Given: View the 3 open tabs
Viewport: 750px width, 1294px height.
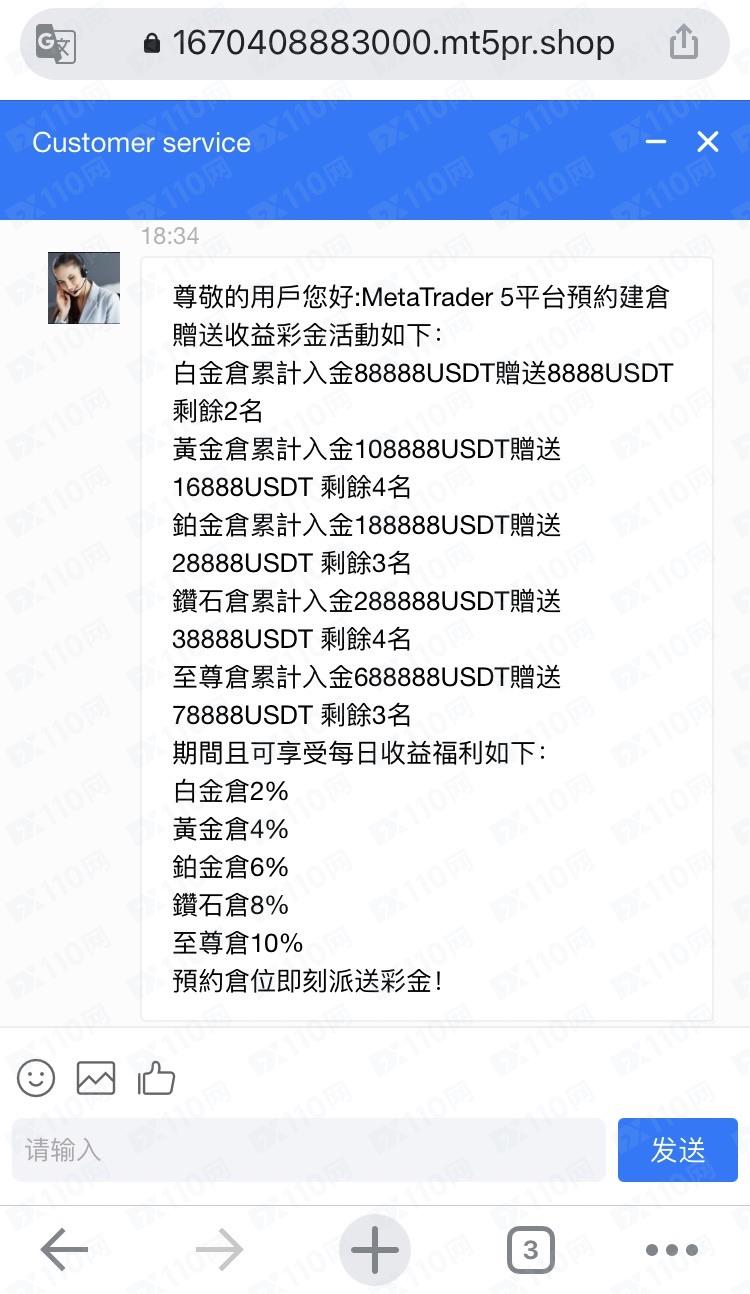Looking at the screenshot, I should [x=530, y=1249].
